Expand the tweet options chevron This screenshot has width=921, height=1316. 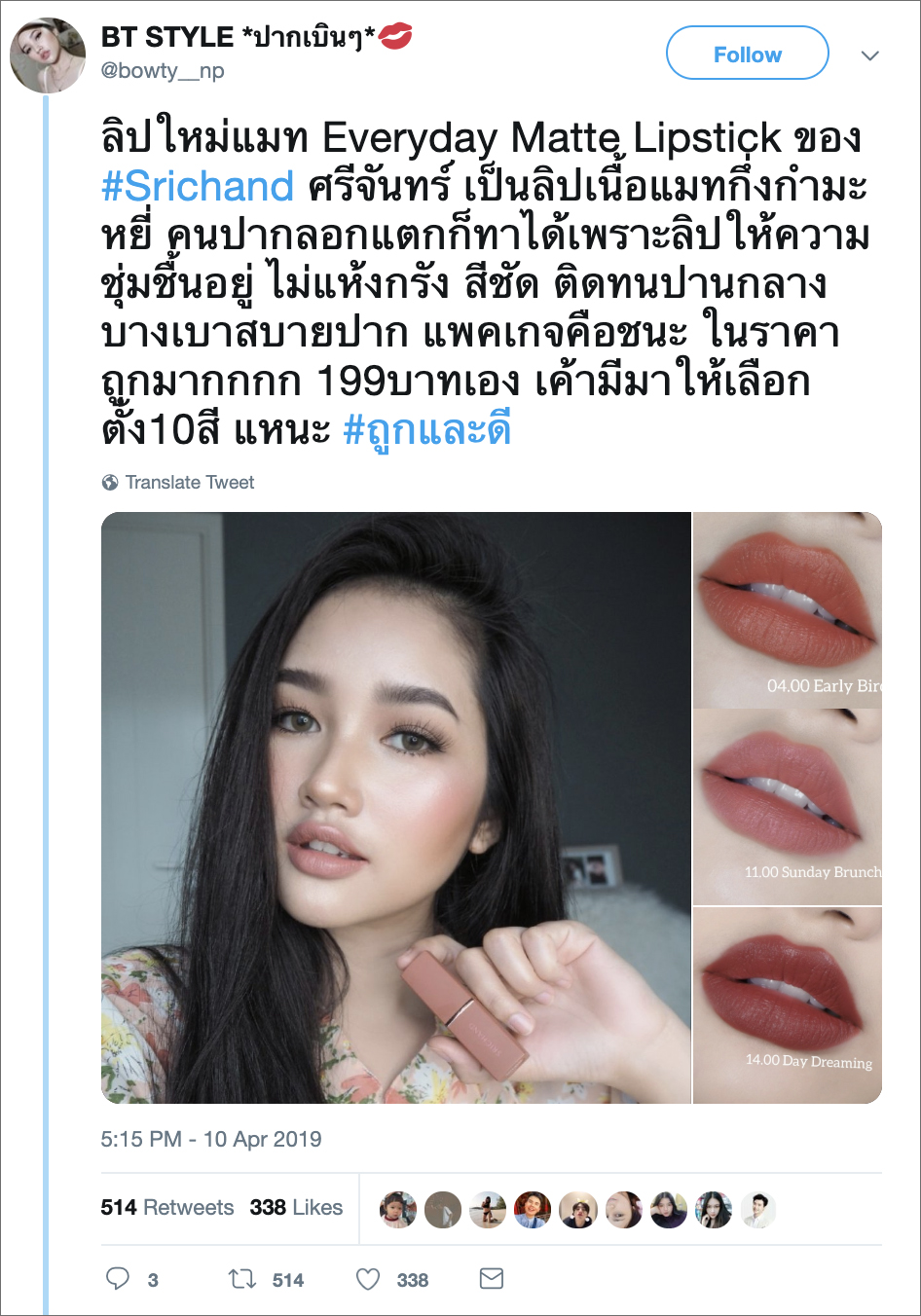[x=869, y=55]
